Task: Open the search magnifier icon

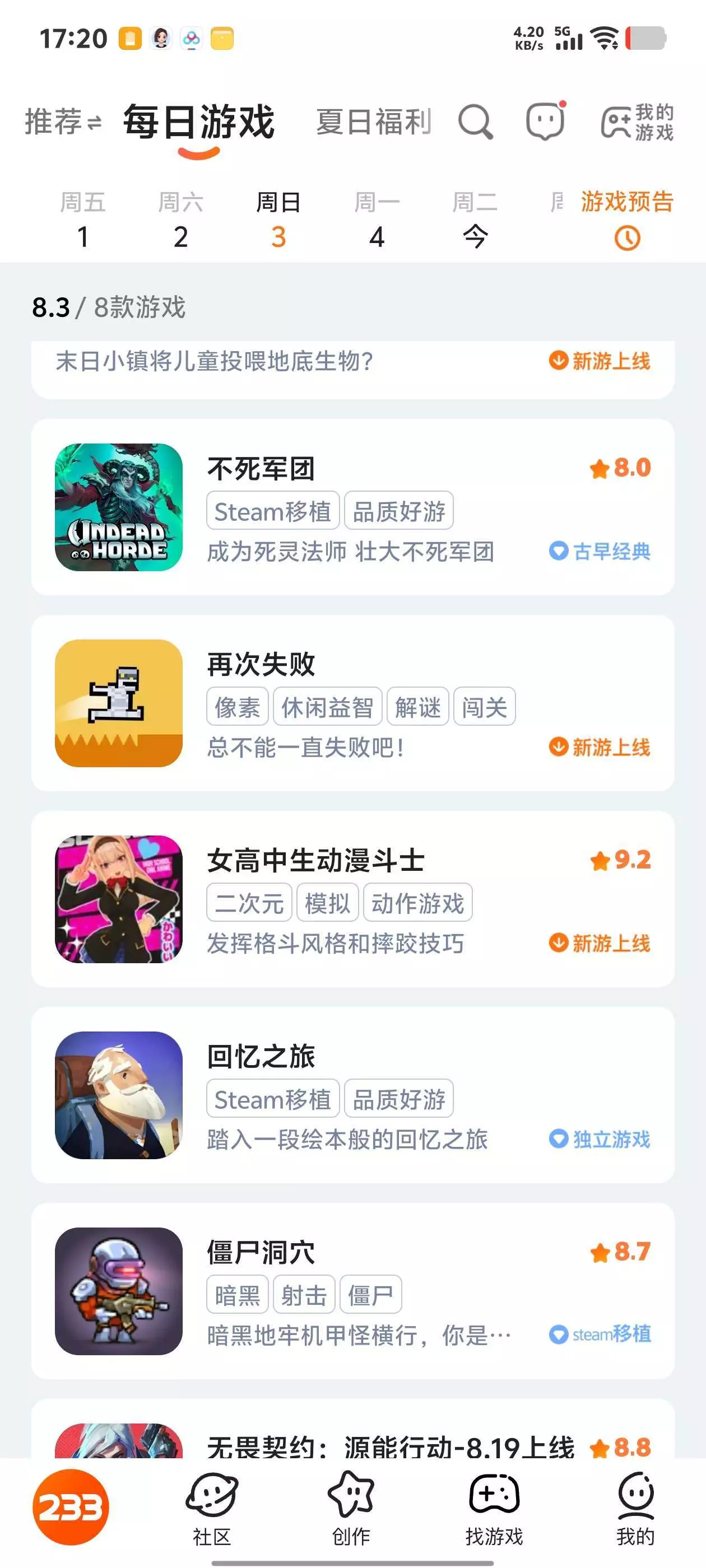Action: [x=475, y=122]
